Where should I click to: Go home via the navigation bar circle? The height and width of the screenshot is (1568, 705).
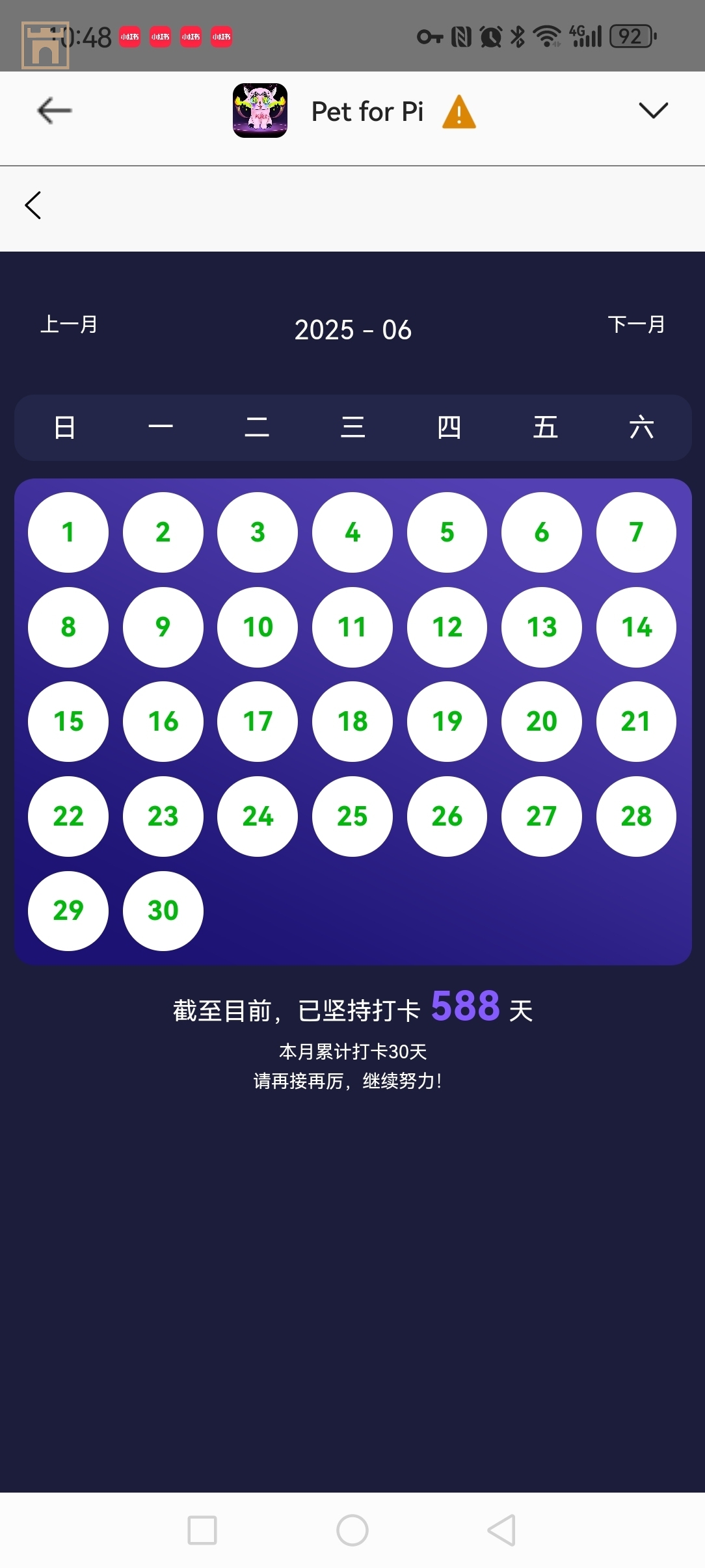[352, 1530]
